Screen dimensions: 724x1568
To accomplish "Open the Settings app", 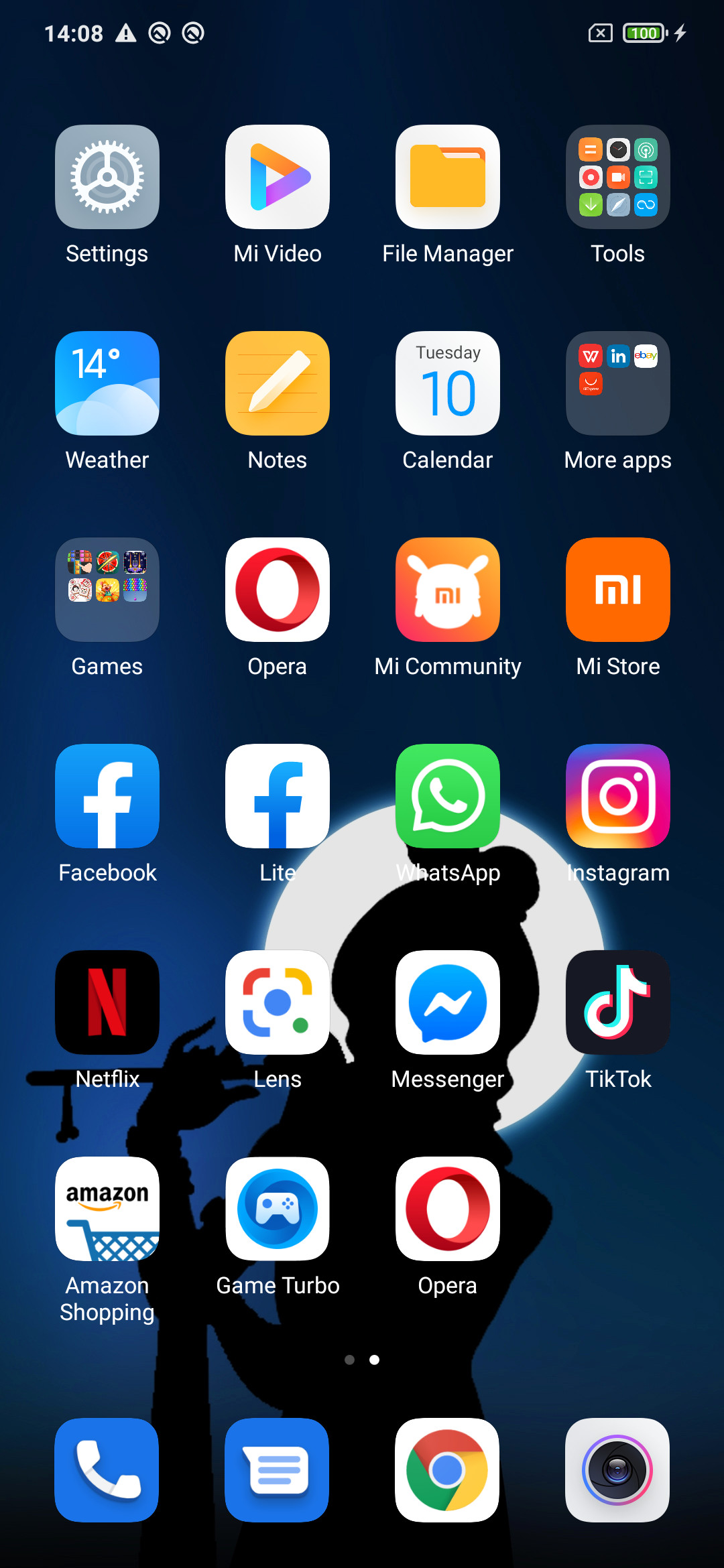I will click(x=107, y=177).
